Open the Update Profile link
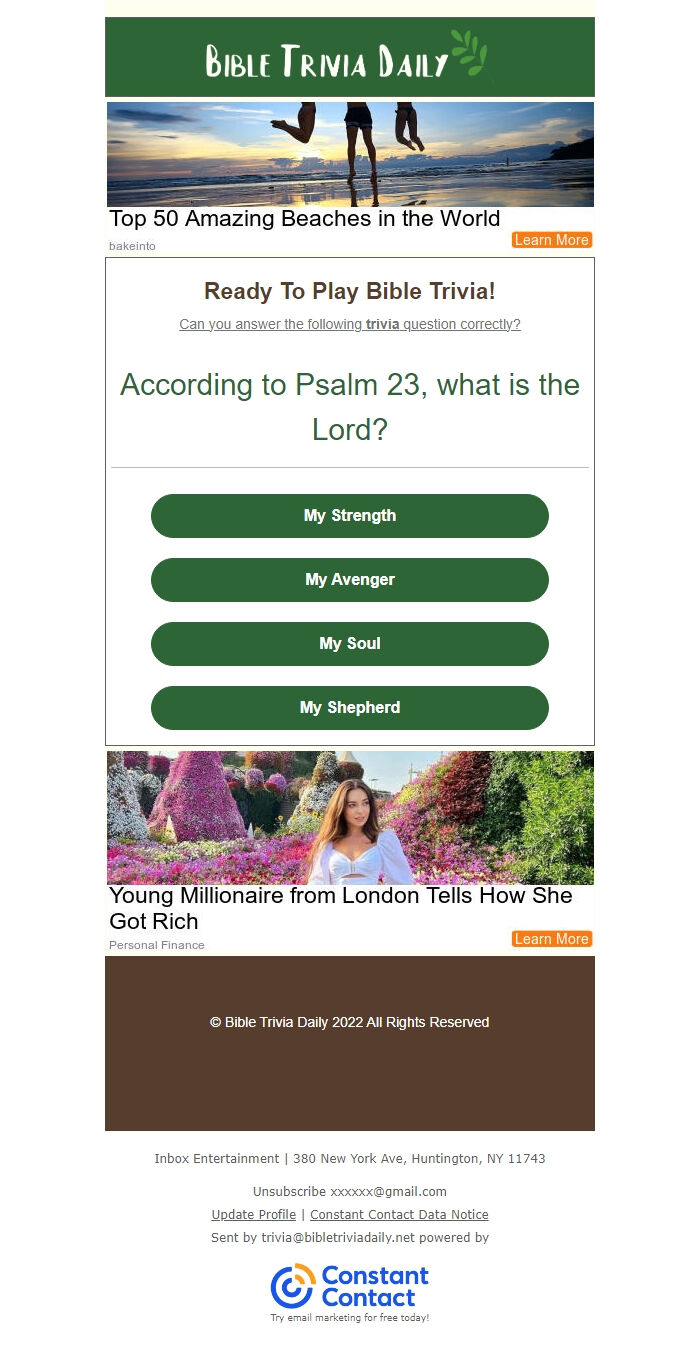 tap(253, 1215)
